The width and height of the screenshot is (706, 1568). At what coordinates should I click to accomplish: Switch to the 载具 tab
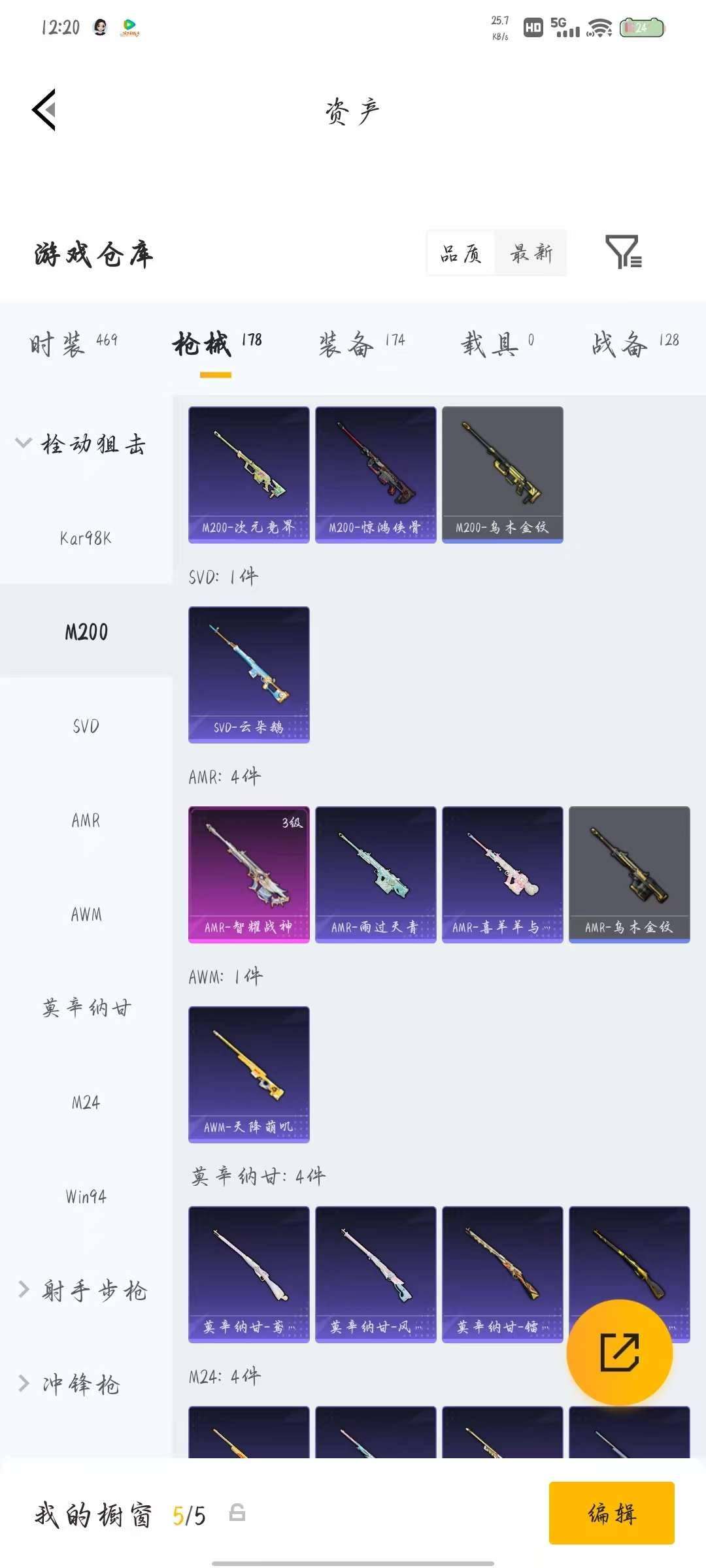pos(497,344)
